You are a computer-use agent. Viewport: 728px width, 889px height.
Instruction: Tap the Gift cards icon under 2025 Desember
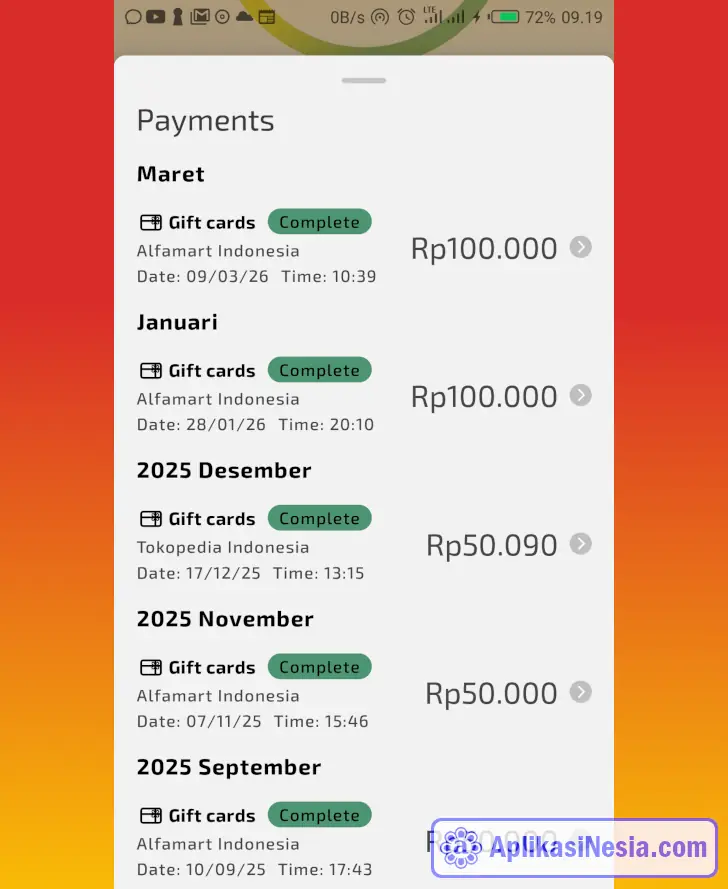[151, 518]
